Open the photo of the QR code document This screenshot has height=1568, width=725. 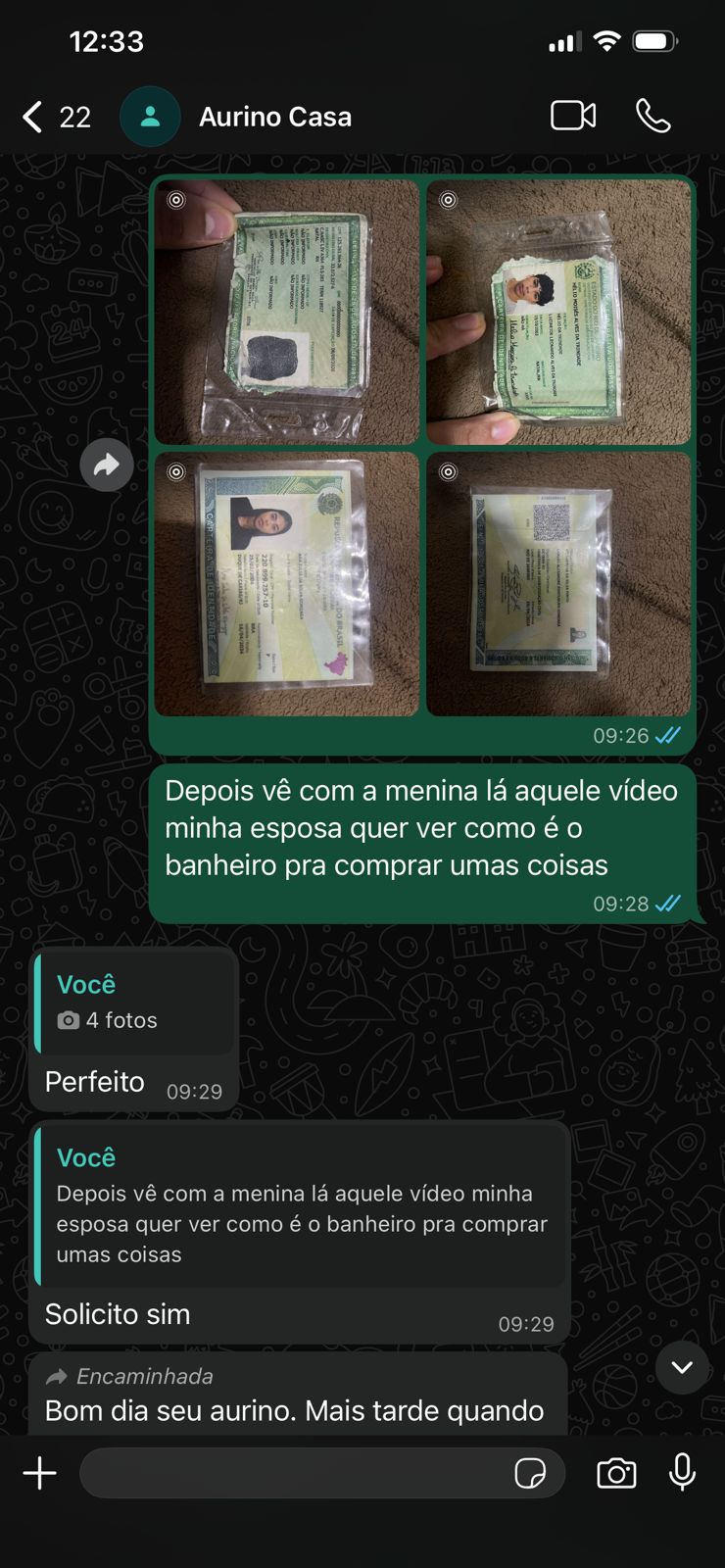click(558, 584)
